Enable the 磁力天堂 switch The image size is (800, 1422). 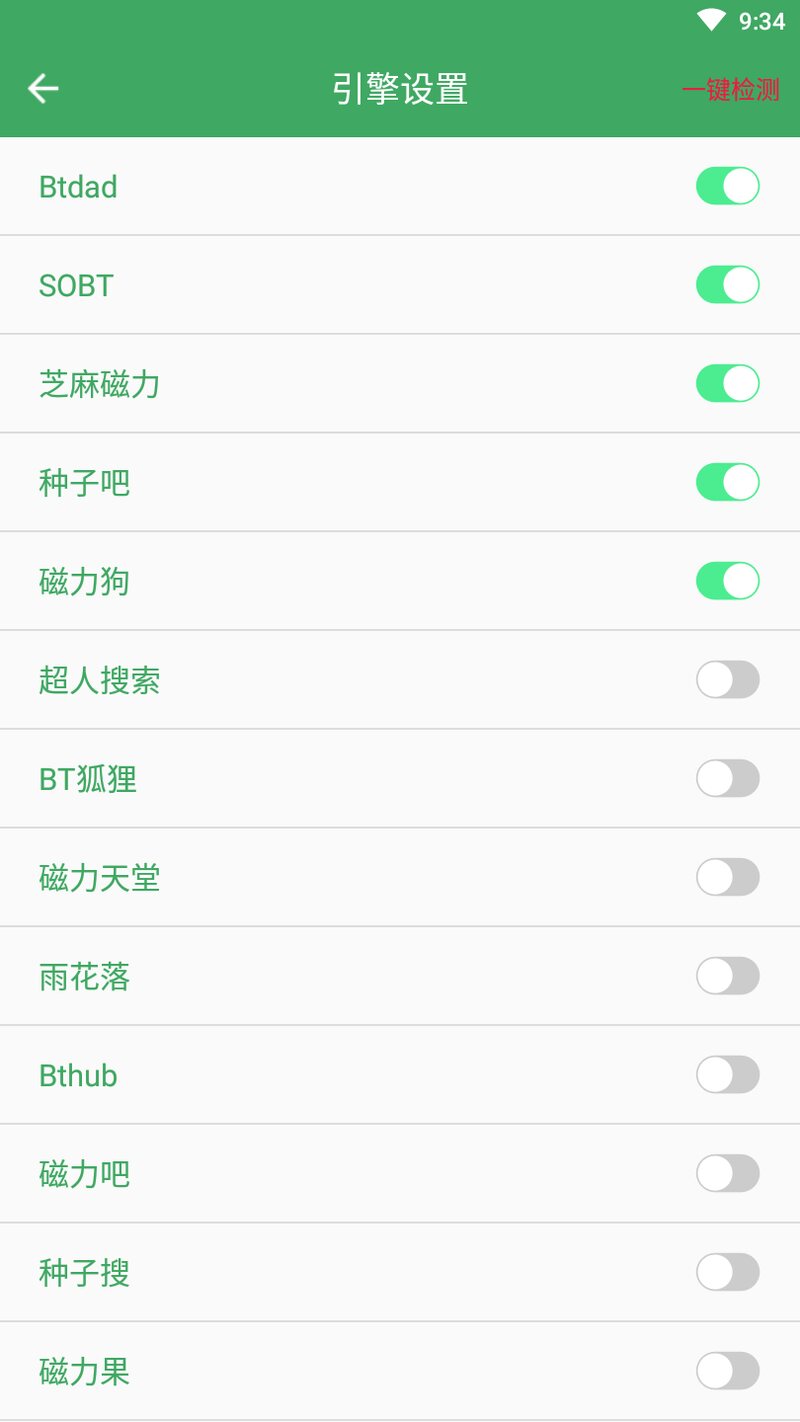point(727,877)
